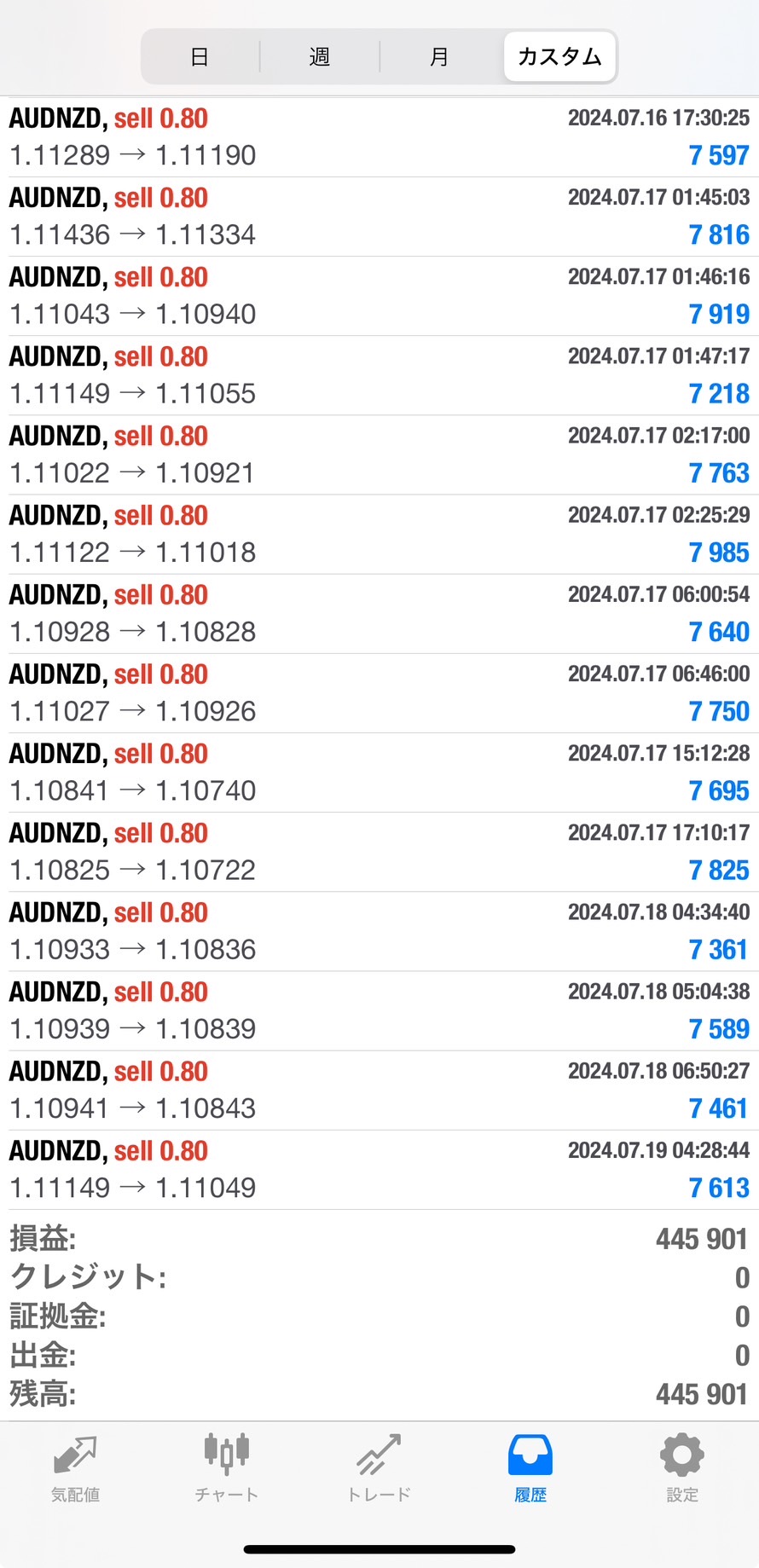759x1568 pixels.
Task: Show history for 月 (month)
Action: pyautogui.click(x=439, y=57)
